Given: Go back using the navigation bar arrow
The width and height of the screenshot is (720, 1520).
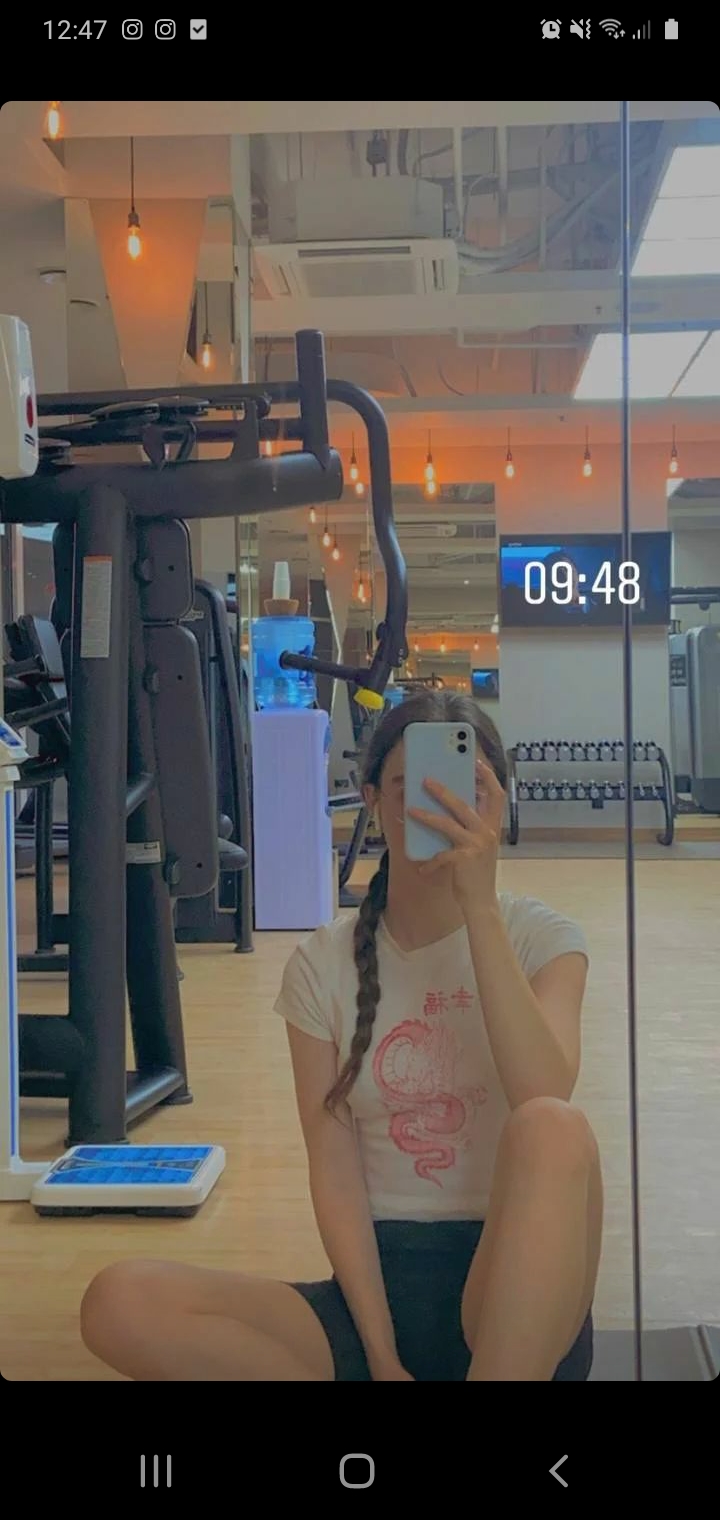Looking at the screenshot, I should [x=558, y=1471].
